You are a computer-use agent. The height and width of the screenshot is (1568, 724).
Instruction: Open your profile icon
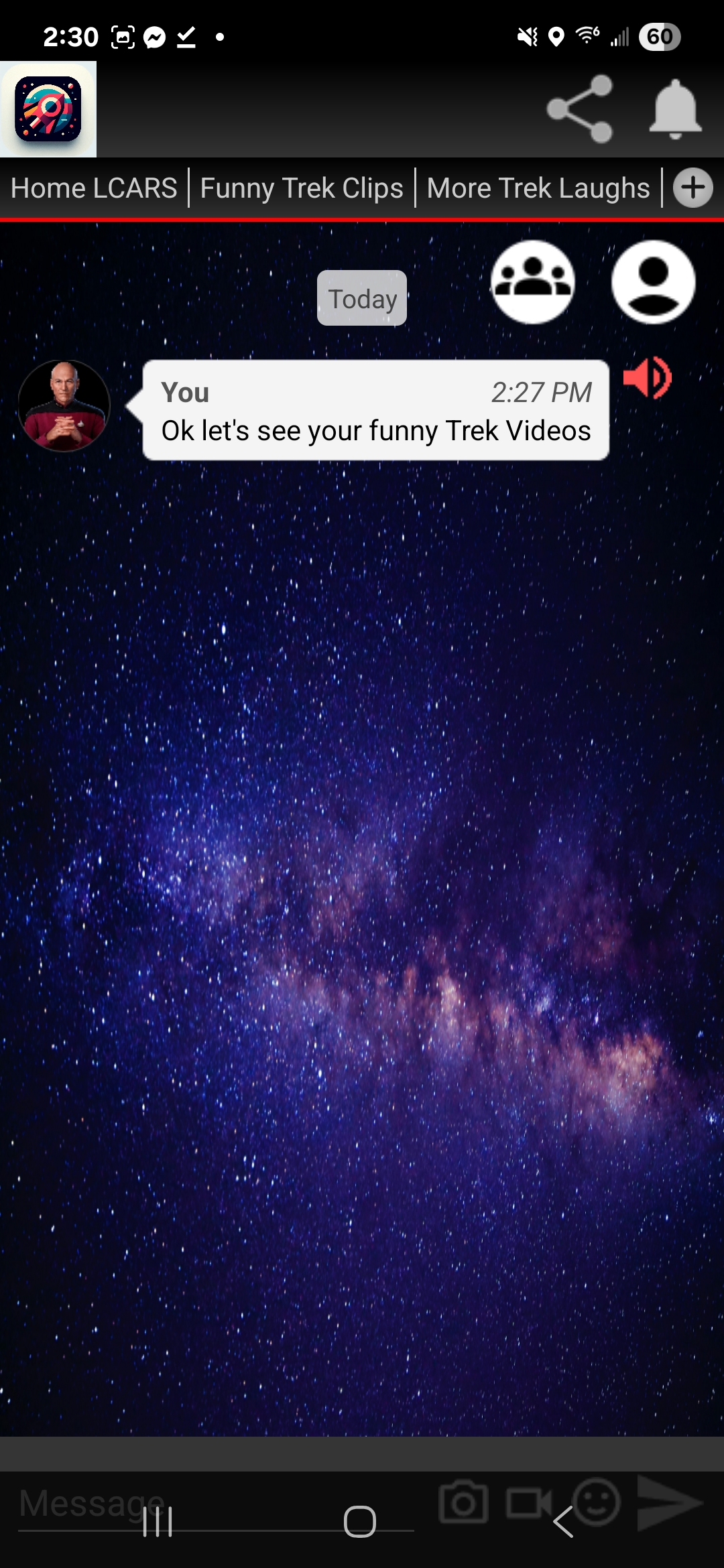pyautogui.click(x=653, y=282)
